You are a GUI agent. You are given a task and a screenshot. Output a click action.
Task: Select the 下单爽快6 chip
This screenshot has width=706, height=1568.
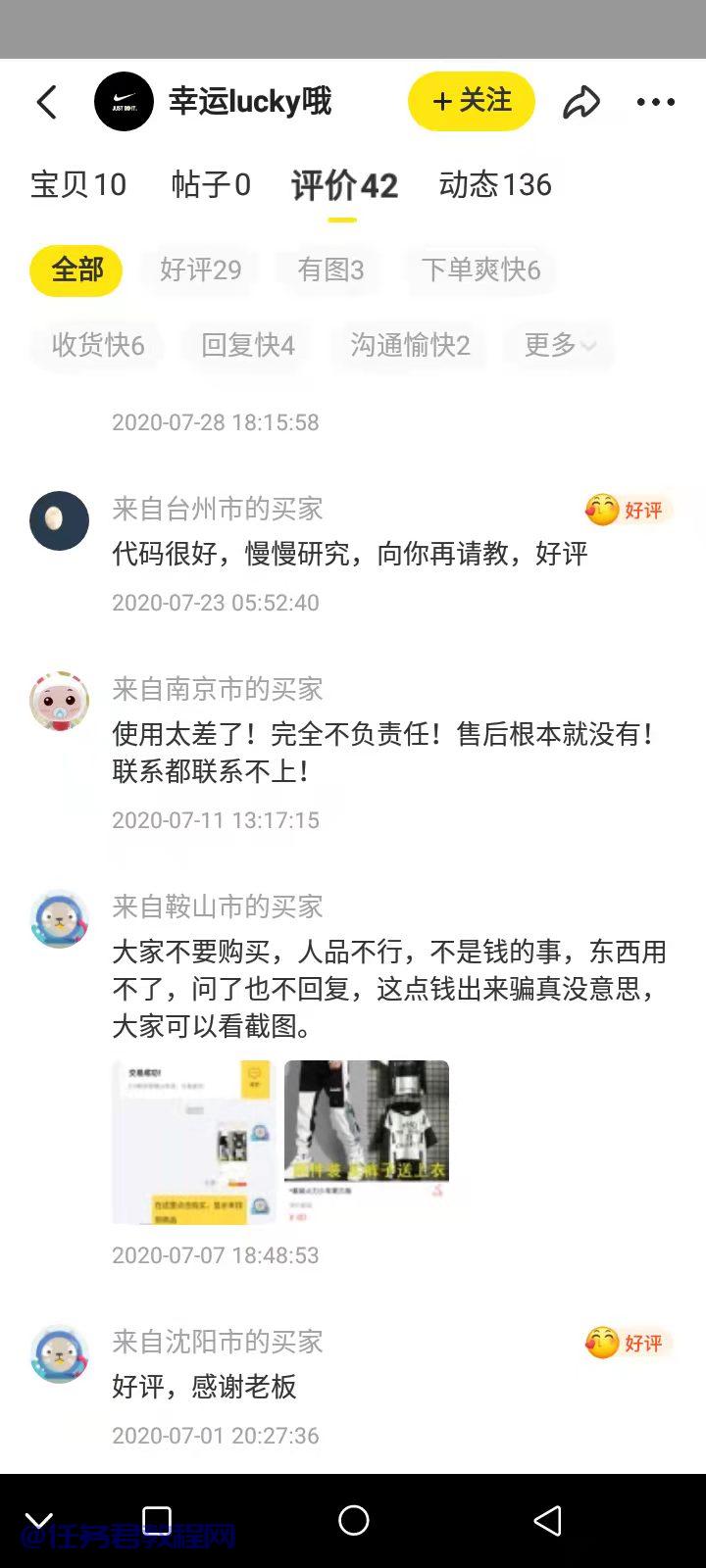tap(480, 269)
